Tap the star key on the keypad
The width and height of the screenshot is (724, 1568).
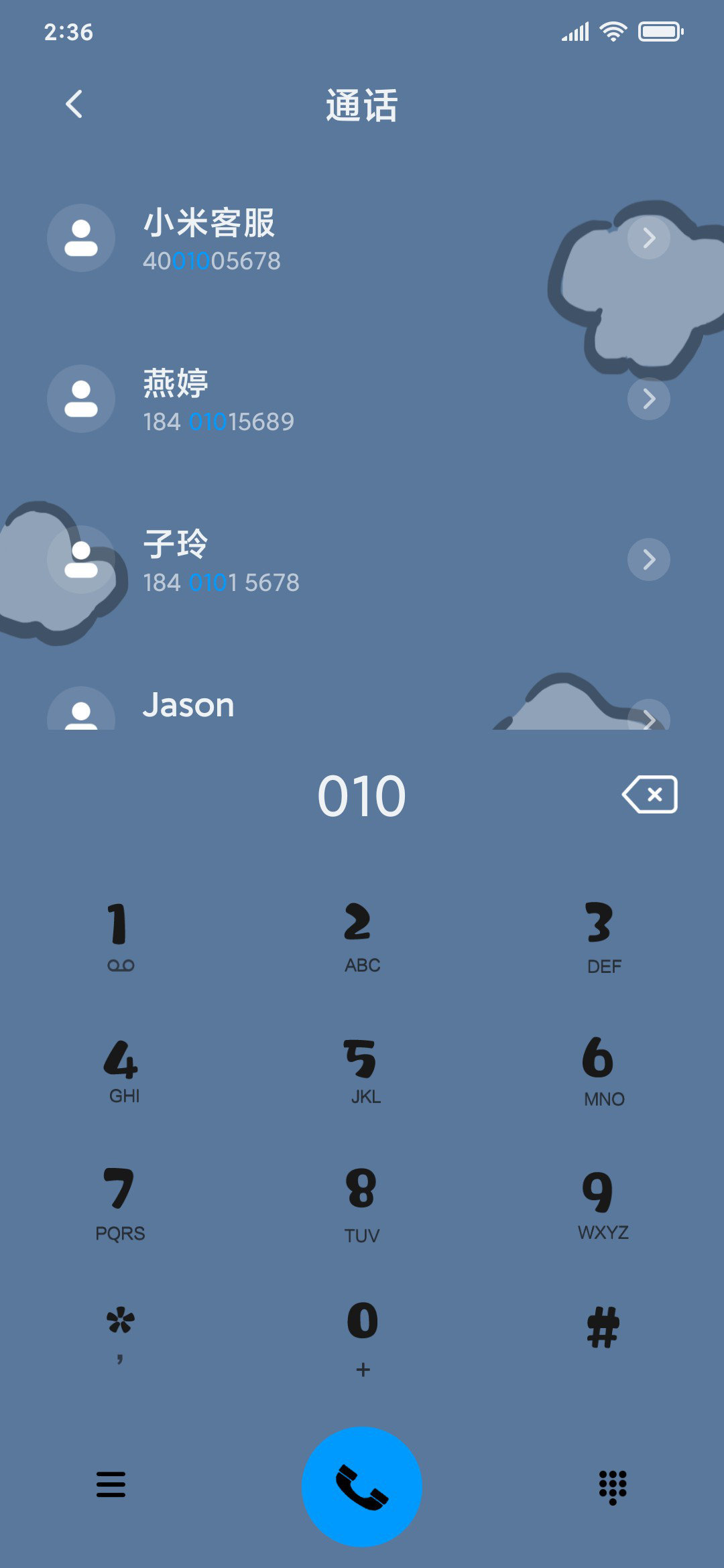[121, 1335]
